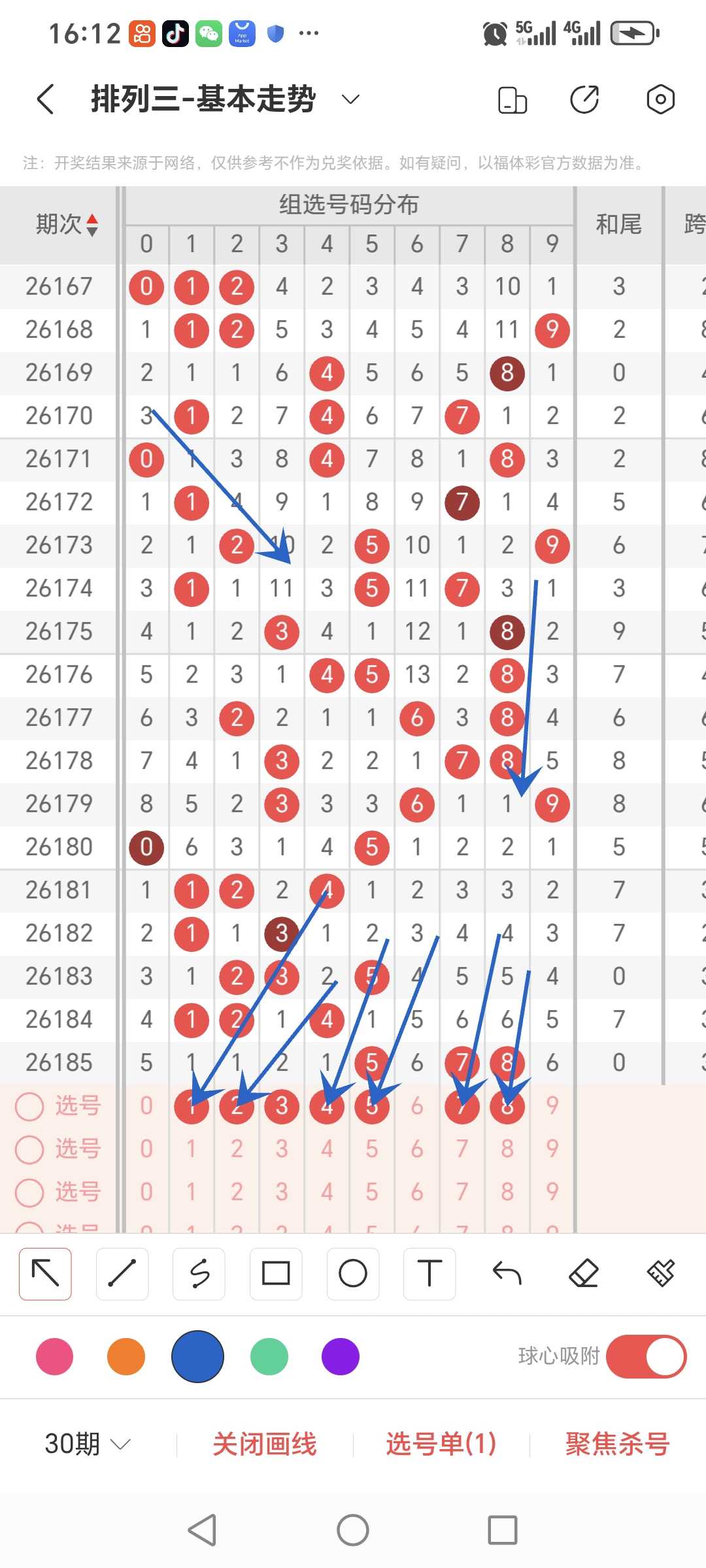Tap 聚焦杀号 button
706x1568 pixels.
618,1445
